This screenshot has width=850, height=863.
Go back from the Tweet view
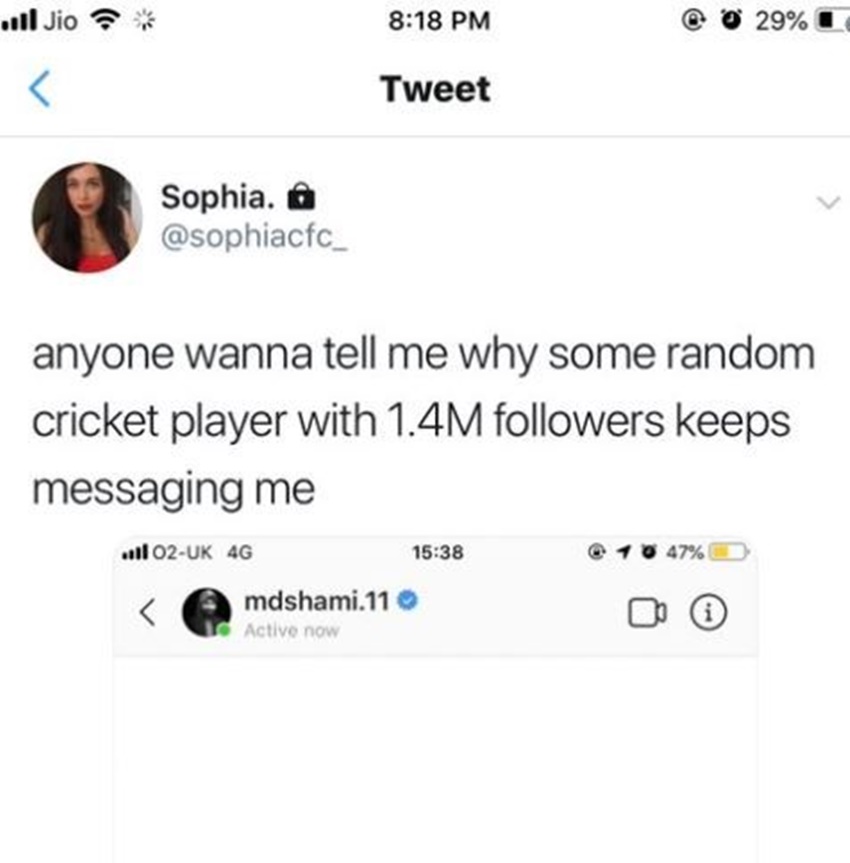click(x=38, y=90)
